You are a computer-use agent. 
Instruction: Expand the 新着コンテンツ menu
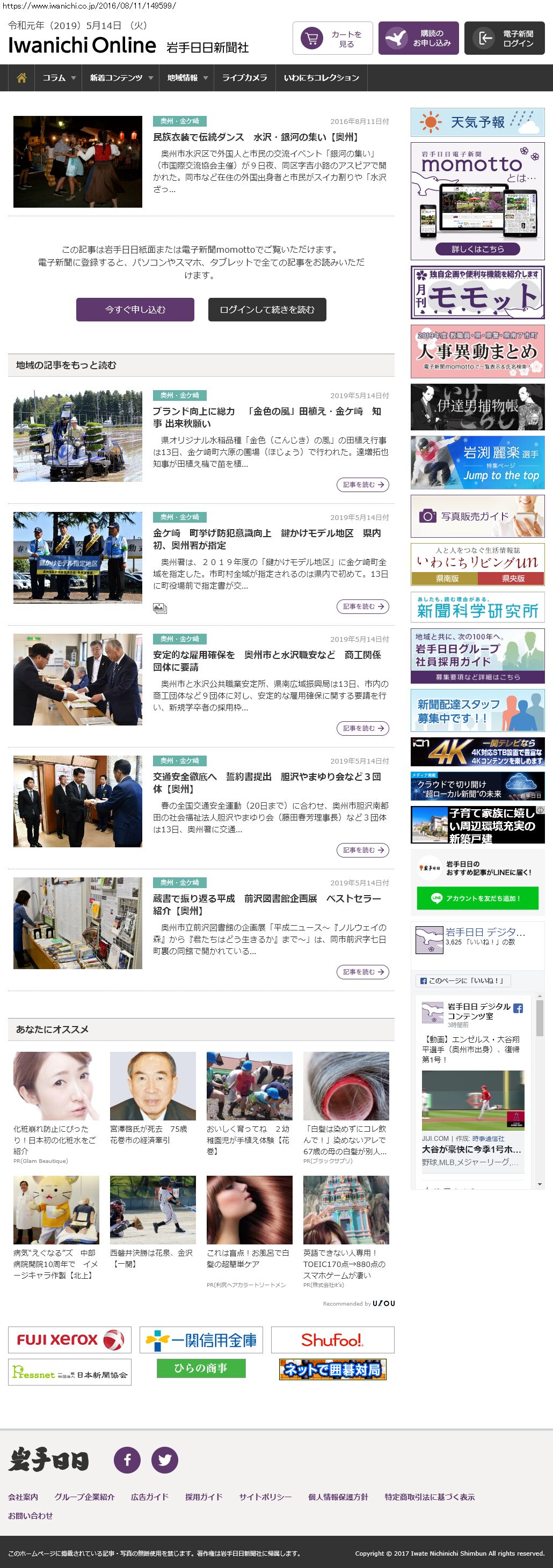[121, 78]
